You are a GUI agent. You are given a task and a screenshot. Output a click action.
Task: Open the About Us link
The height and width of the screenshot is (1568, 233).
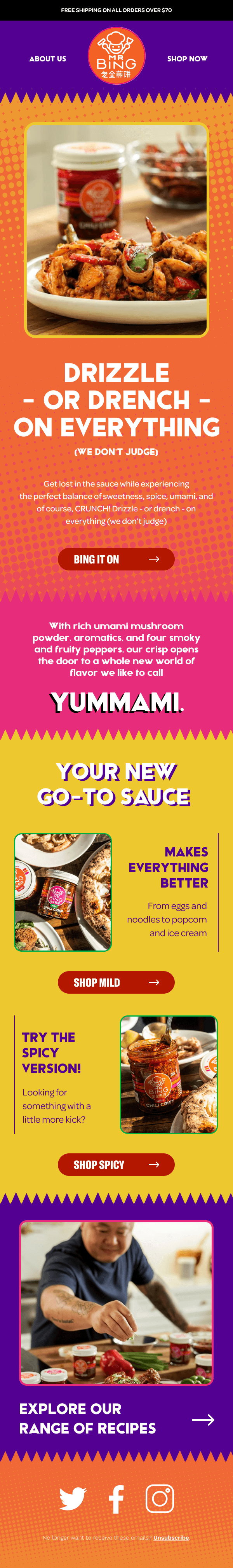tap(47, 59)
